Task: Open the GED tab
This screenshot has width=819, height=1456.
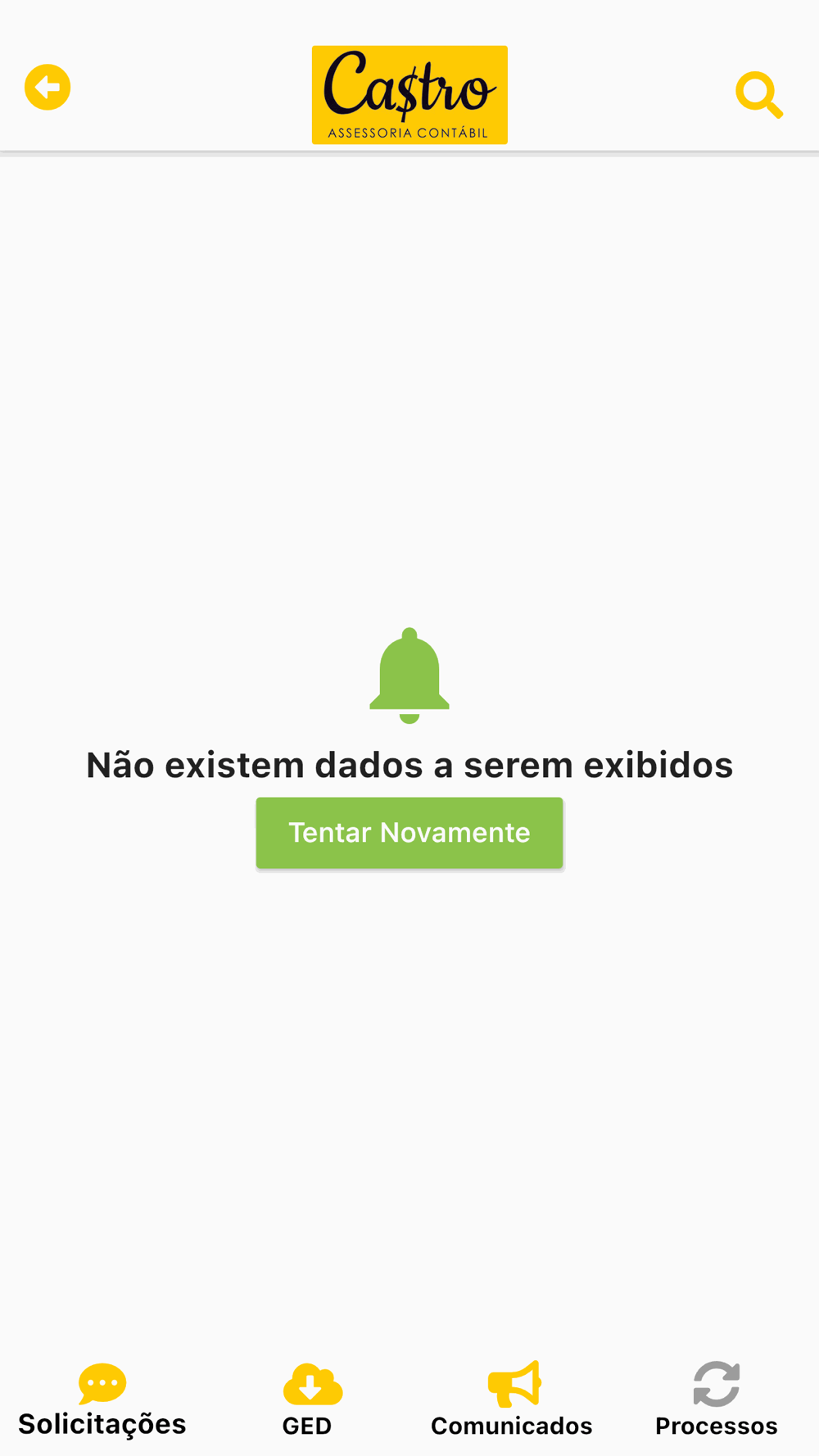Action: tap(309, 1400)
